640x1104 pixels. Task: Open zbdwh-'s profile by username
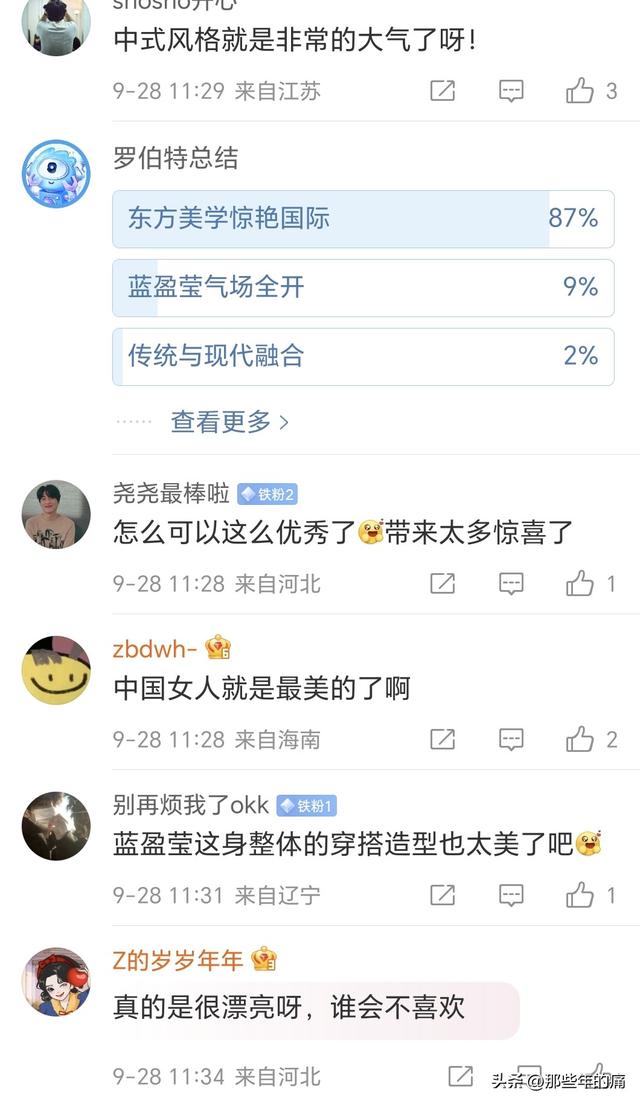coord(155,648)
